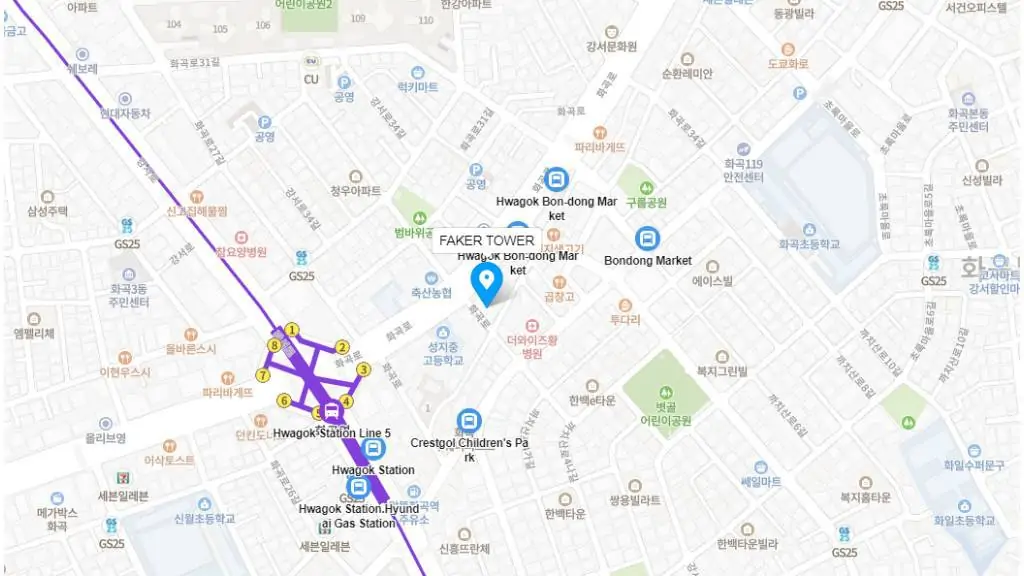Screen dimensions: 1024x576
Task: Open the Crestgol Children's Park bus stop marker
Action: pyautogui.click(x=469, y=422)
